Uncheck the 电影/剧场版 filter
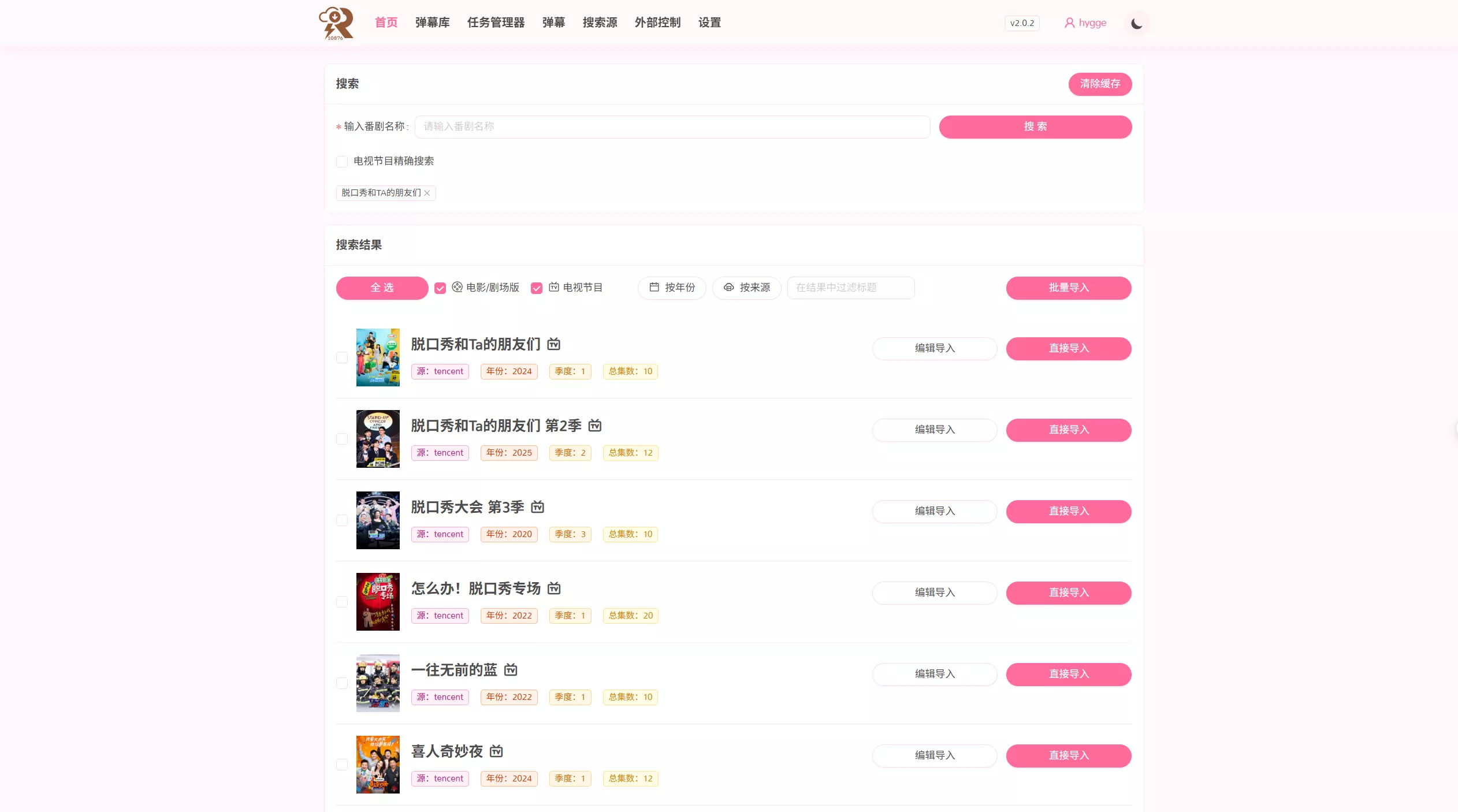1458x812 pixels. 440,288
